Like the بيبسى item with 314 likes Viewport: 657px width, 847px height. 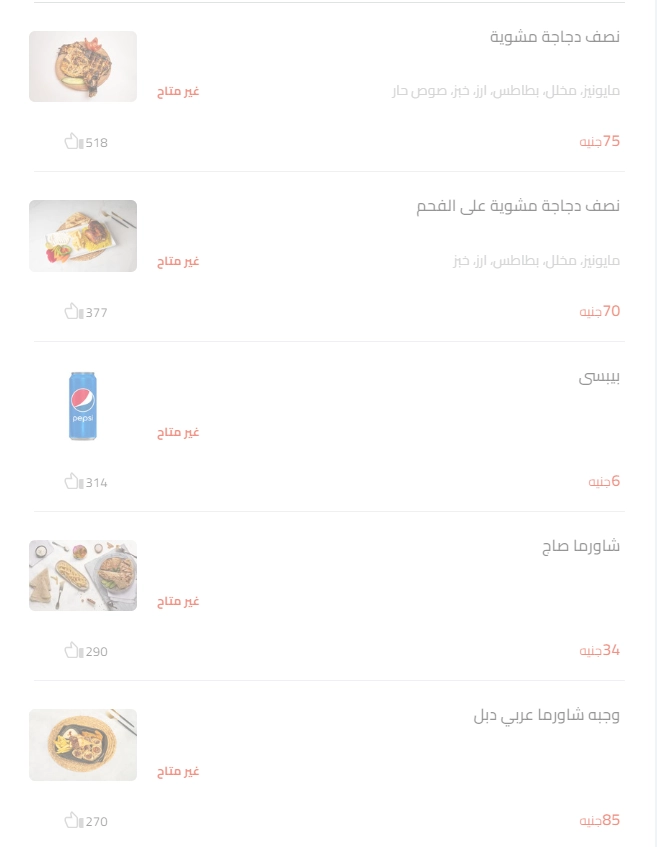coord(72,482)
